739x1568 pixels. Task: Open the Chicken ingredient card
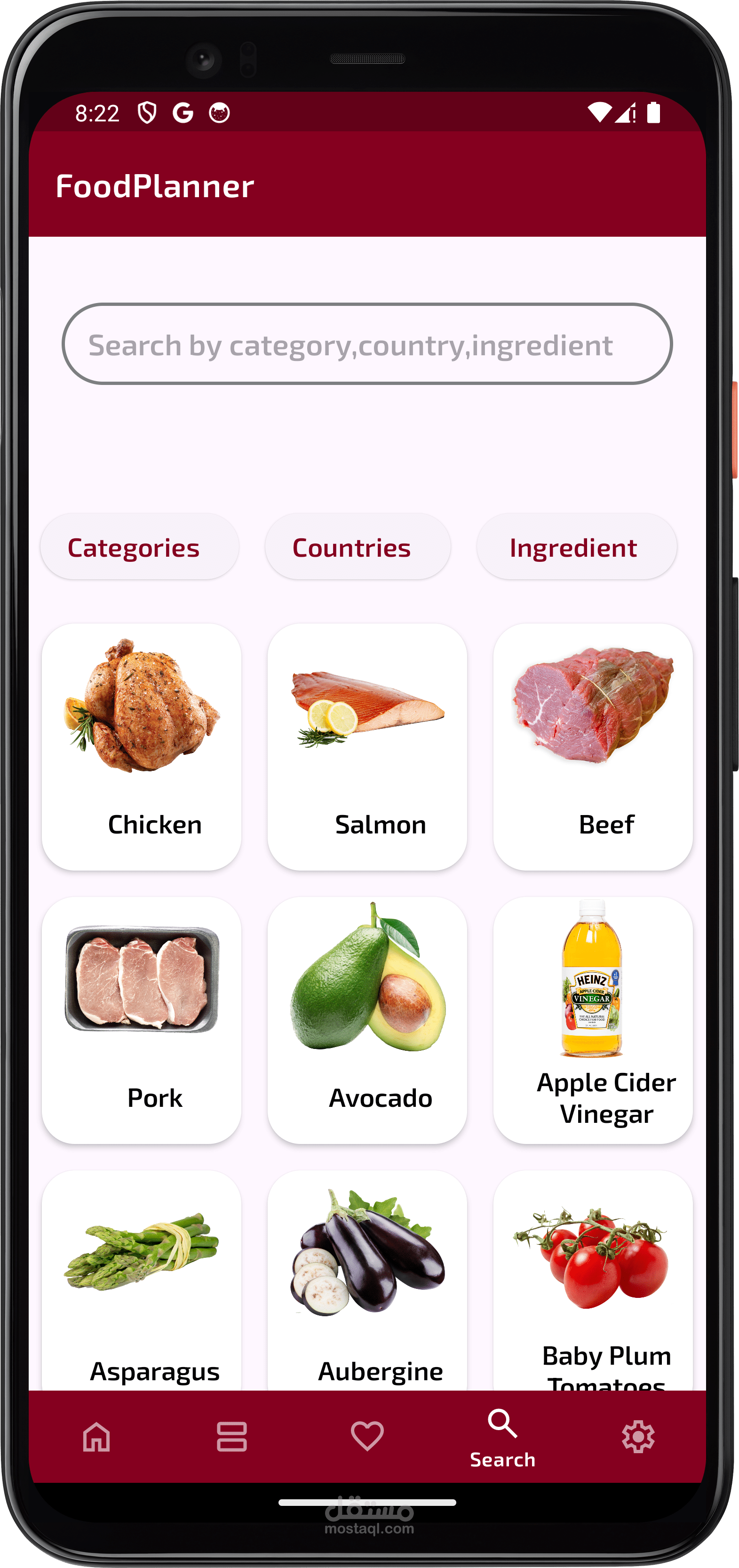pos(141,747)
